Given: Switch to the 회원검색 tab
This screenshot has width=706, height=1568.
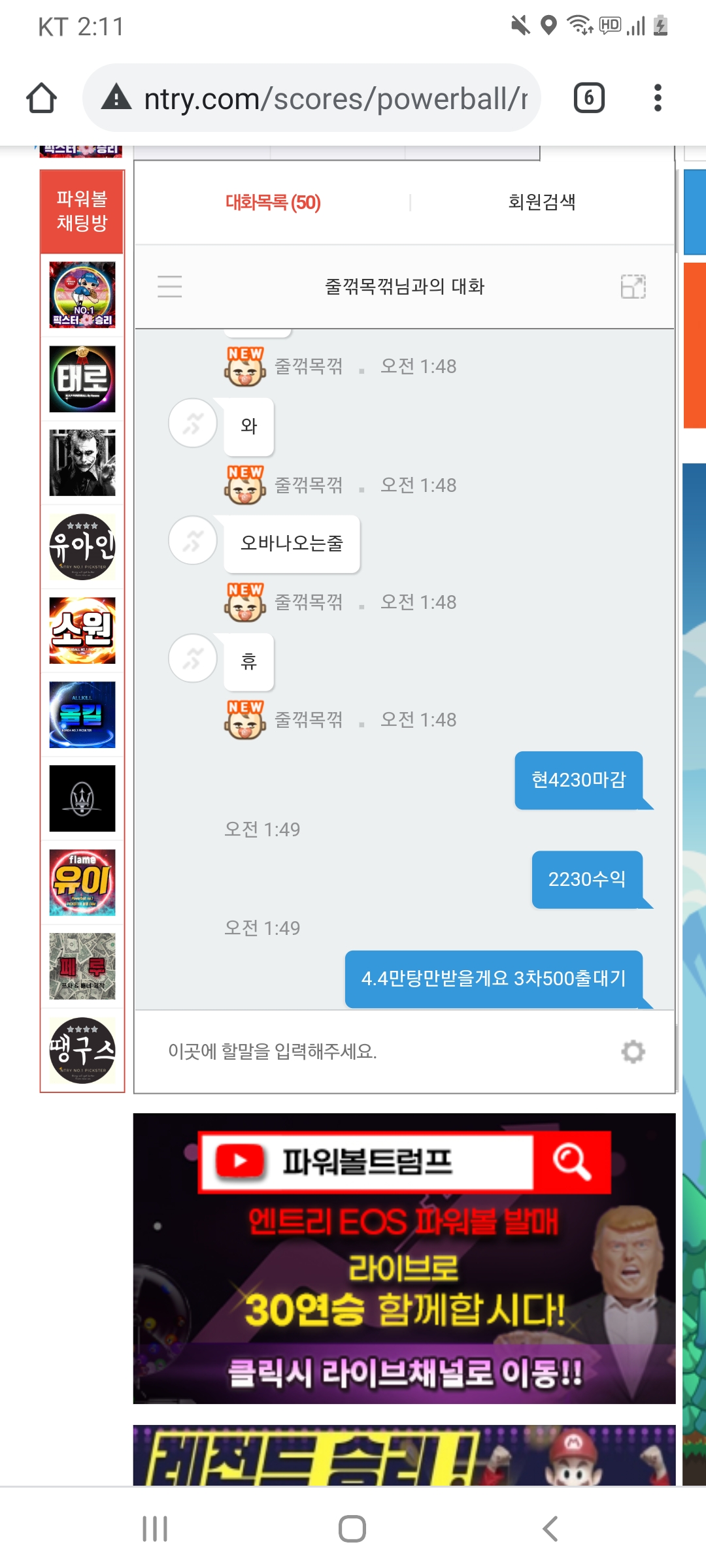Looking at the screenshot, I should pos(542,203).
